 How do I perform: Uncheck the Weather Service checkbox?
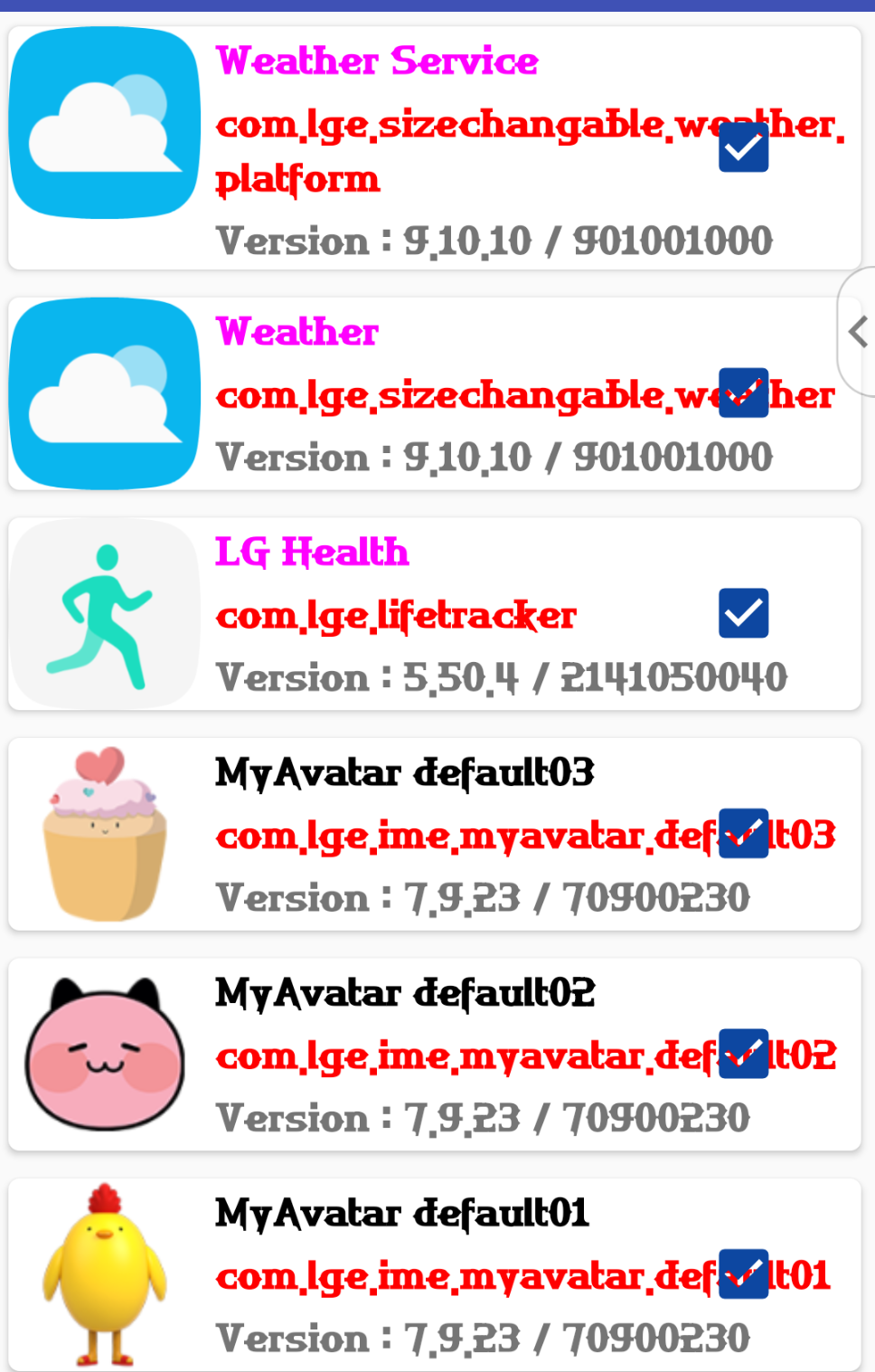[743, 147]
